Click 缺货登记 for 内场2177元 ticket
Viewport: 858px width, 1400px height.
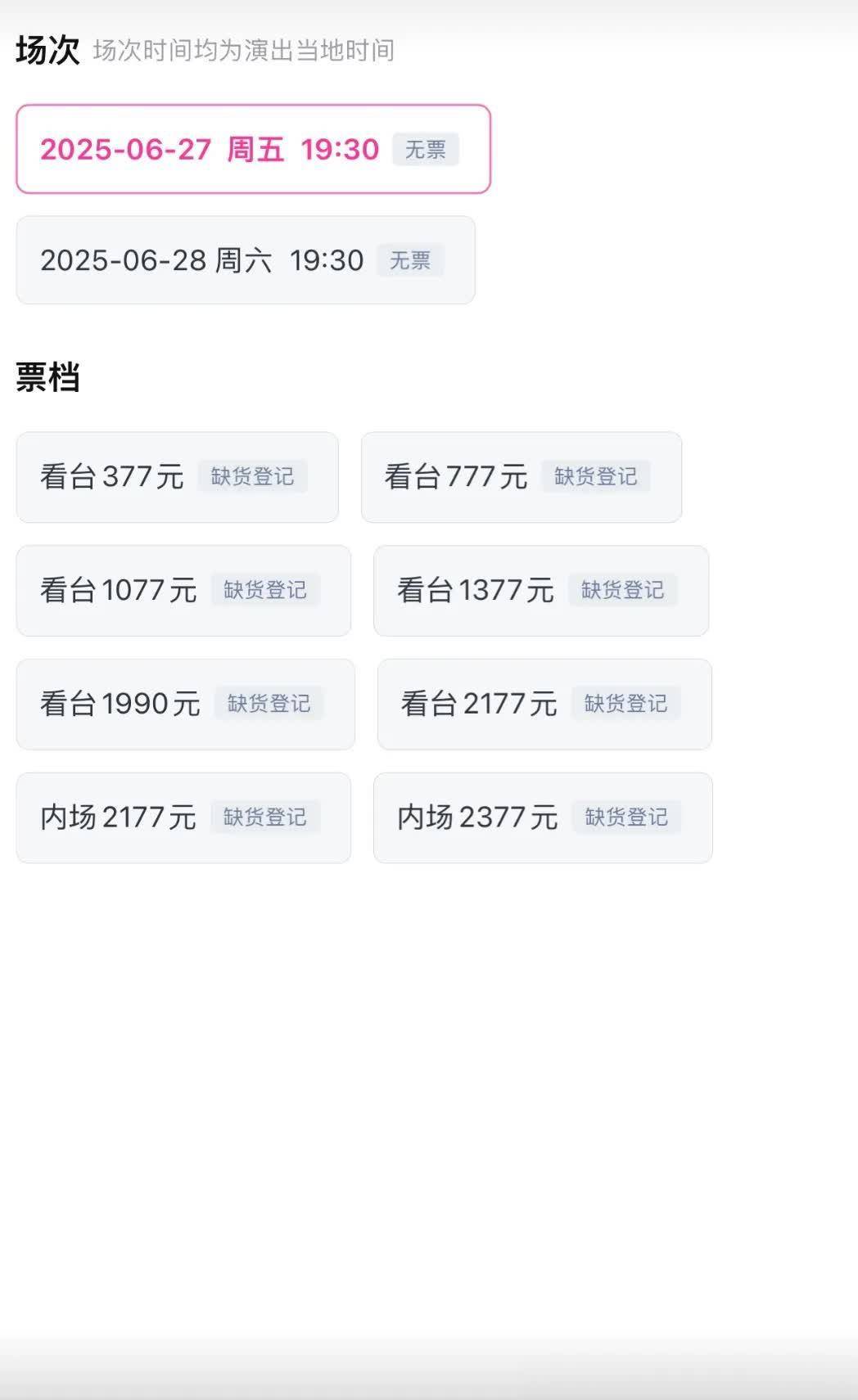264,816
